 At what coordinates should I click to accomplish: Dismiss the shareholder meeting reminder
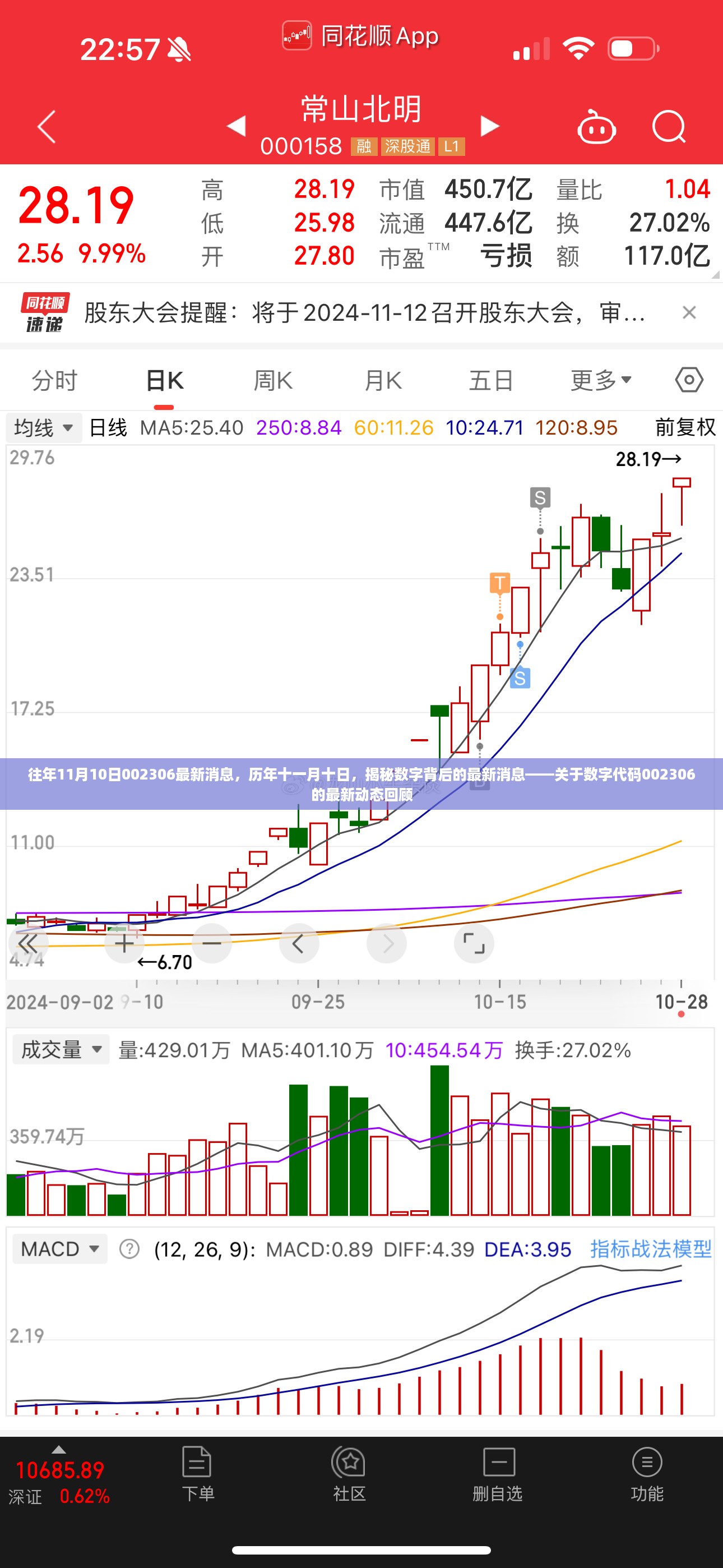coord(689,313)
